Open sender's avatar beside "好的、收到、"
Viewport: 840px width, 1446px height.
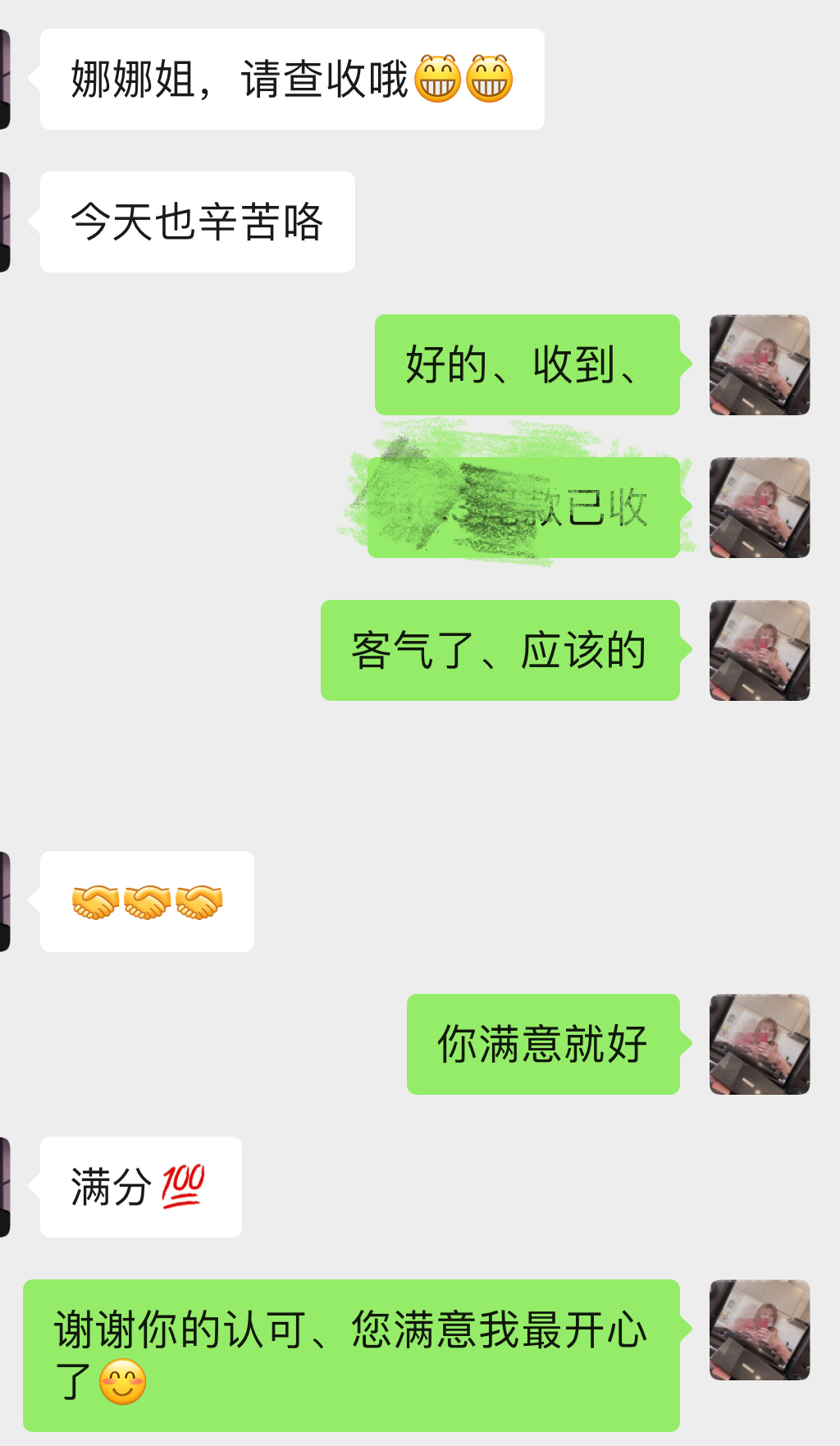point(760,365)
